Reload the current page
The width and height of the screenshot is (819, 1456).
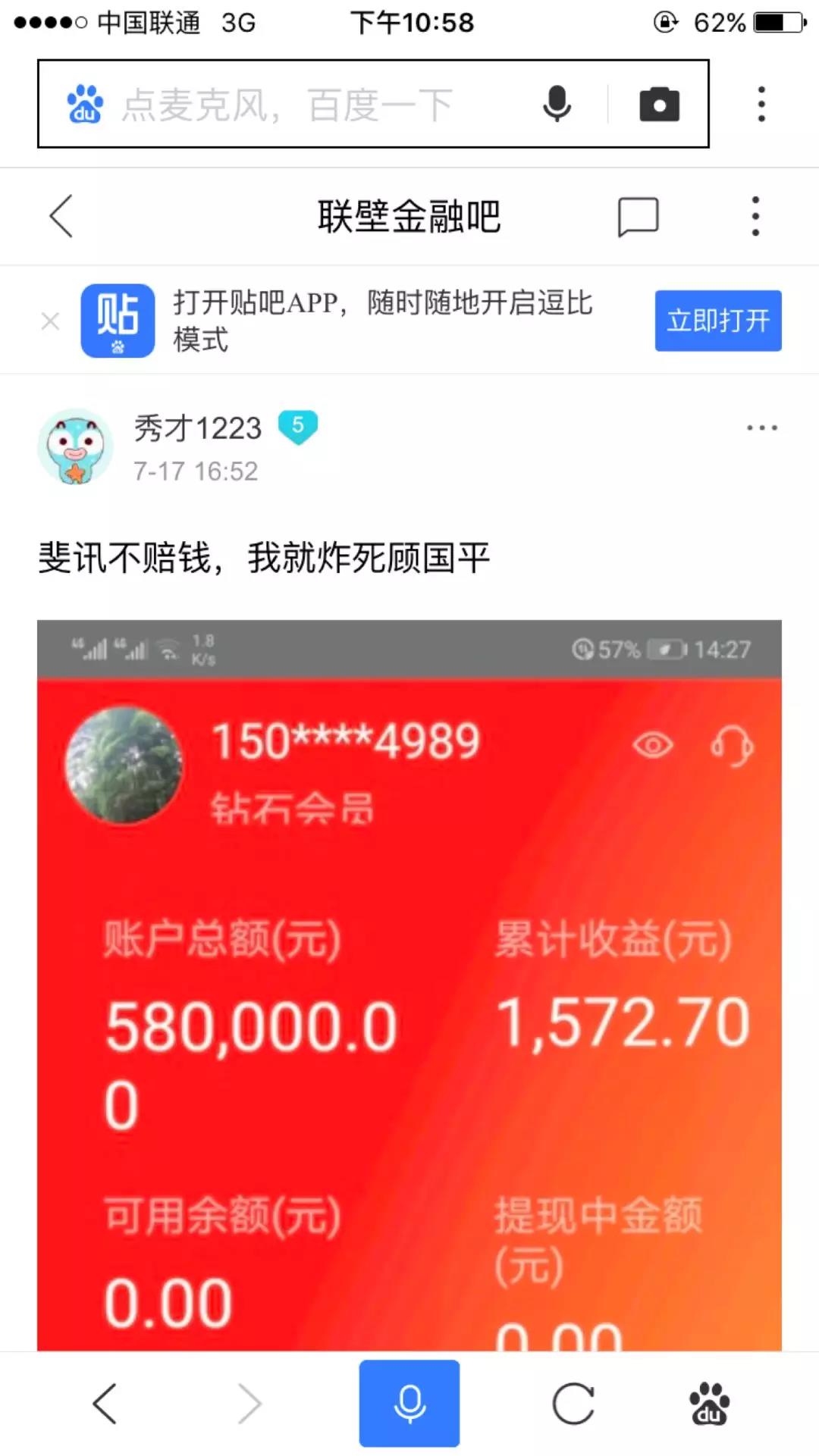pos(573,1404)
